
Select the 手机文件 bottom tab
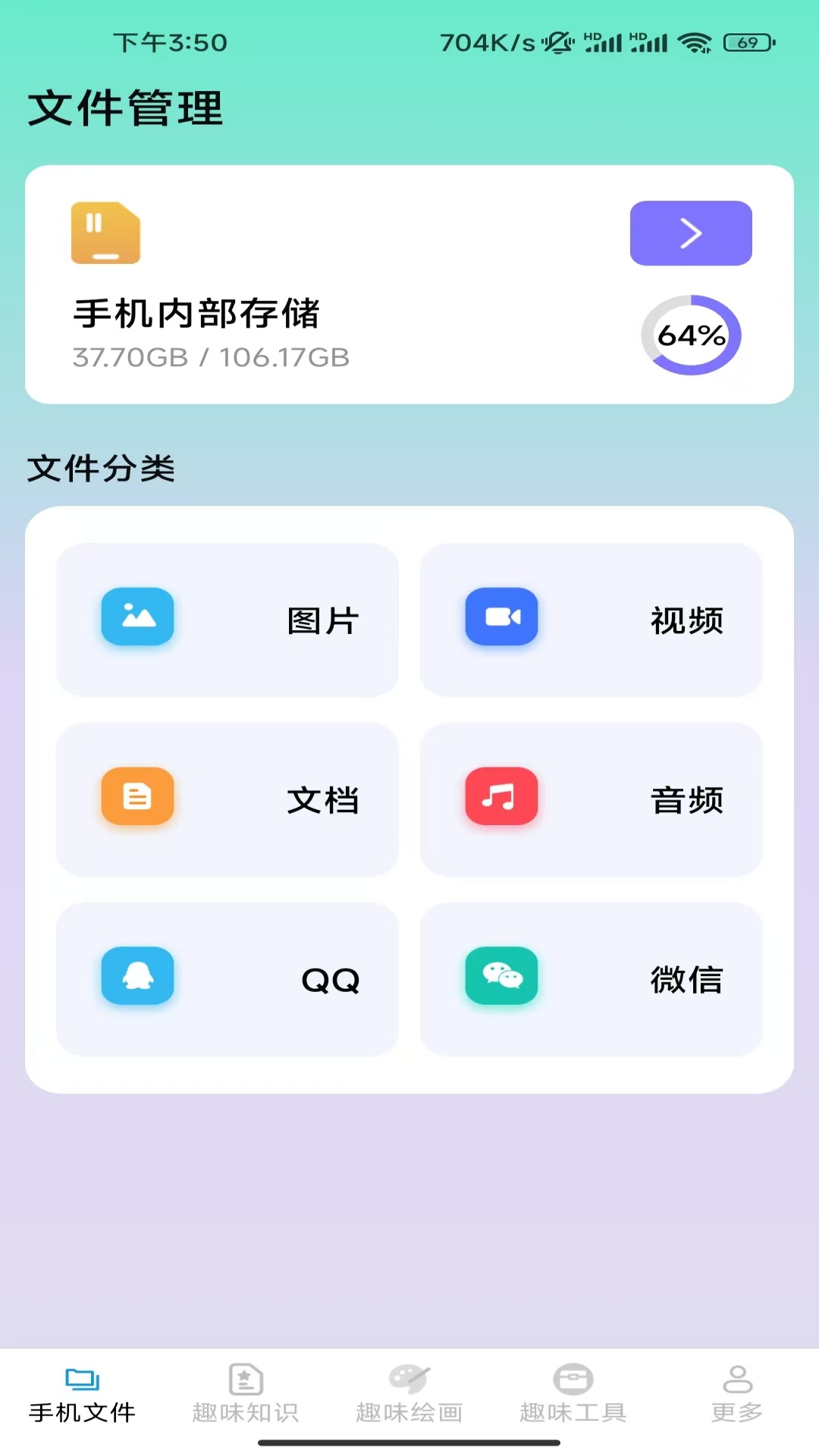[x=81, y=1394]
